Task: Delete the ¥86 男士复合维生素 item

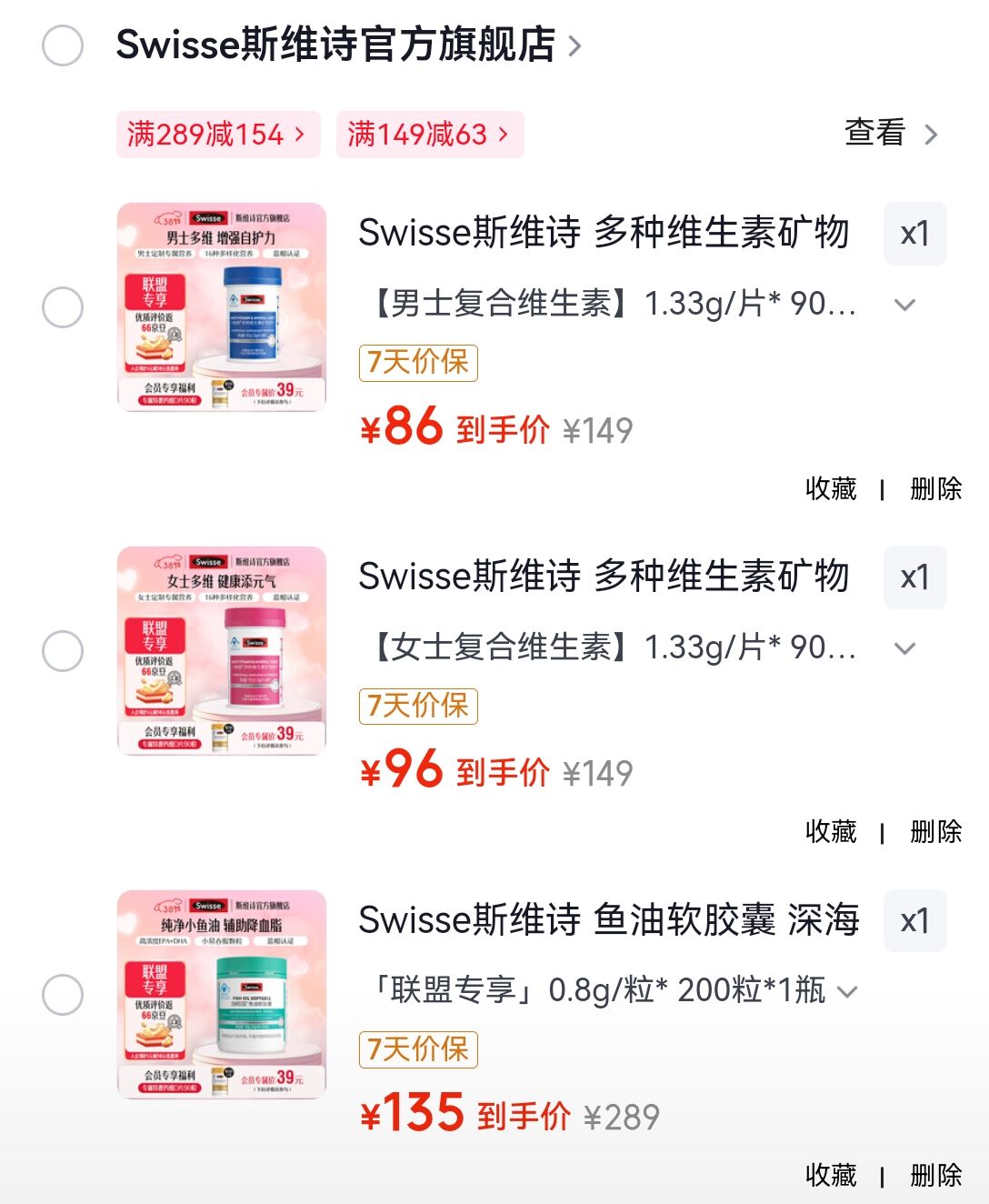Action: coord(935,489)
